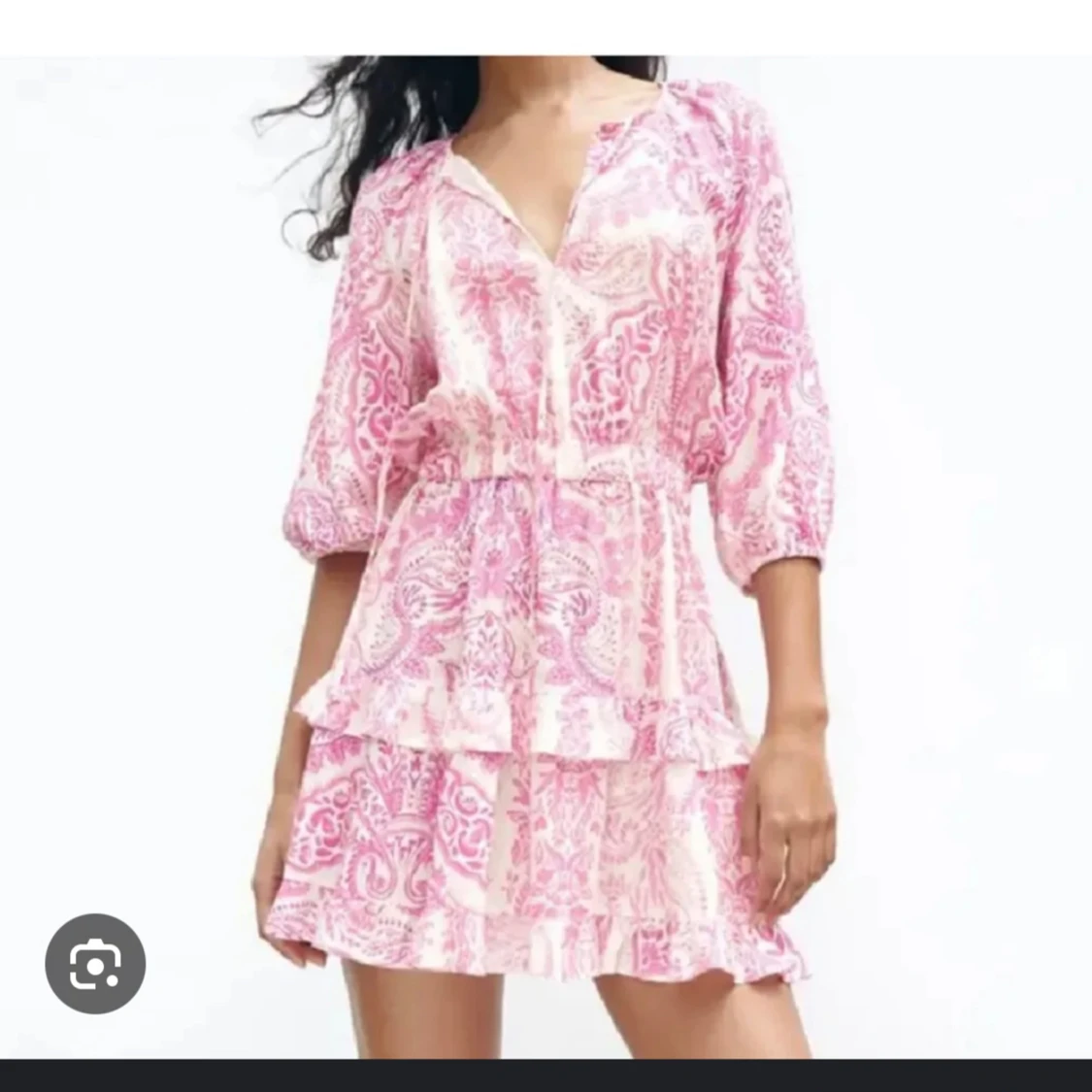Search this image with Google Lens

click(95, 965)
